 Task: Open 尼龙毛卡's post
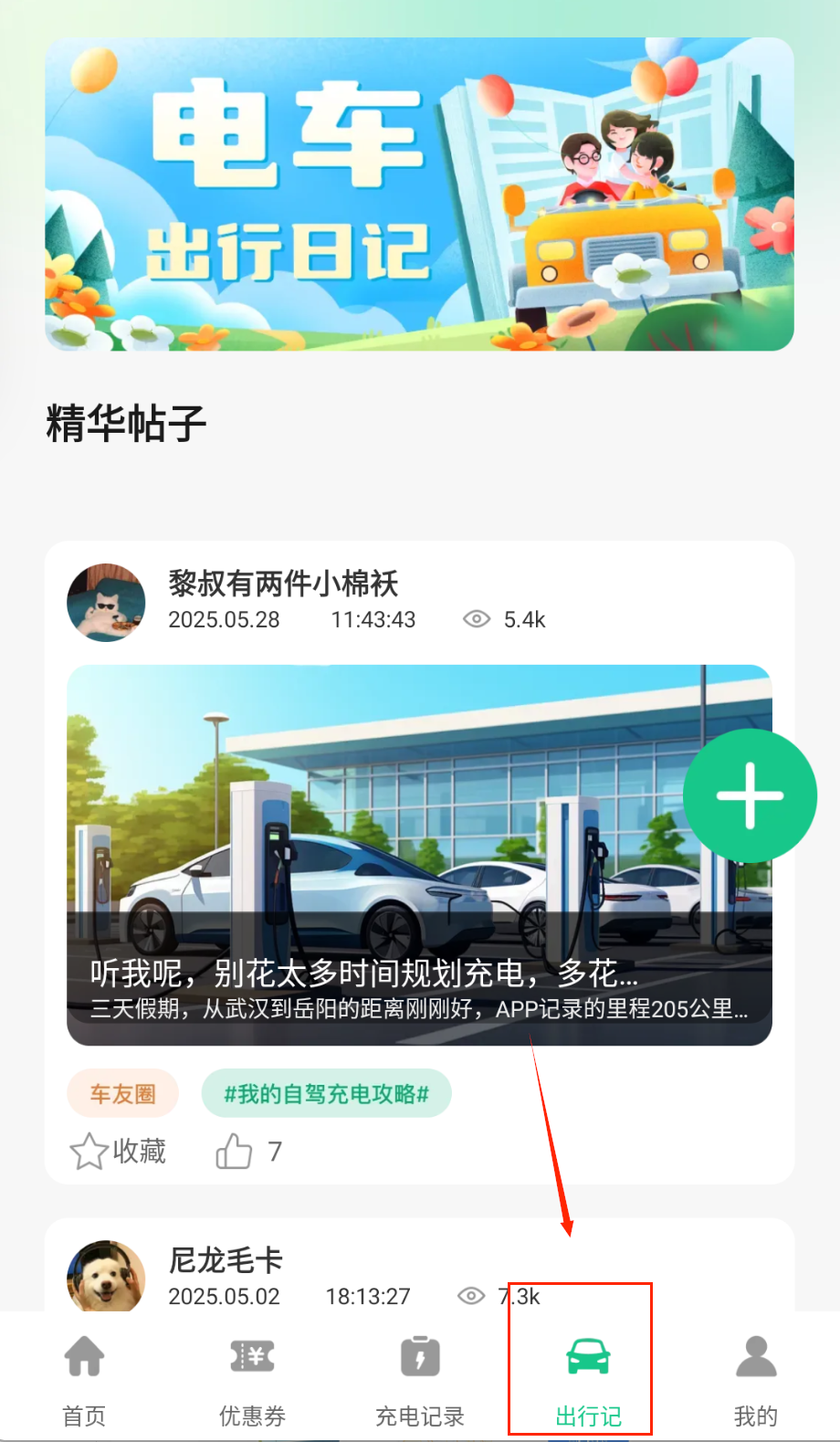tap(226, 1262)
